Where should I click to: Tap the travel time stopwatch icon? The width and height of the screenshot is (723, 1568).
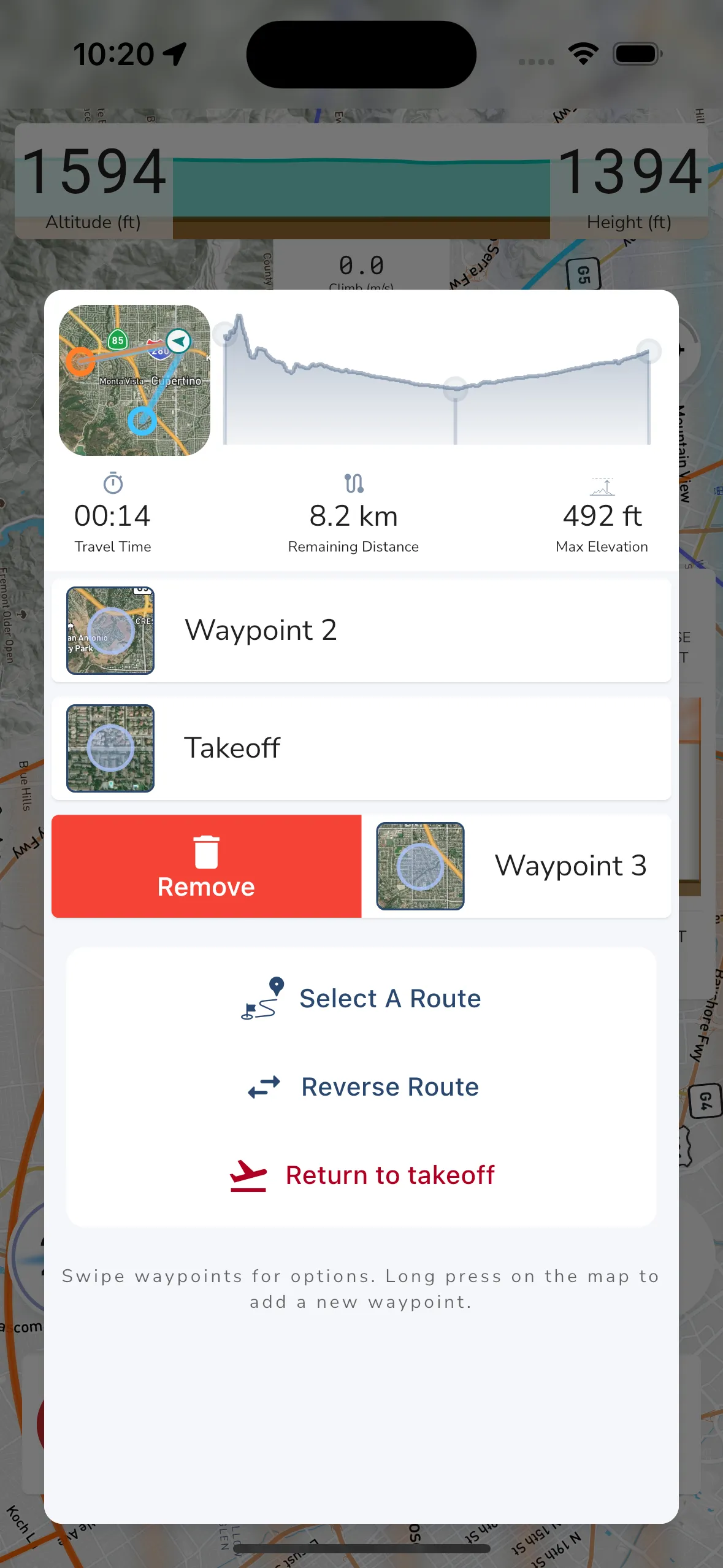tap(113, 484)
